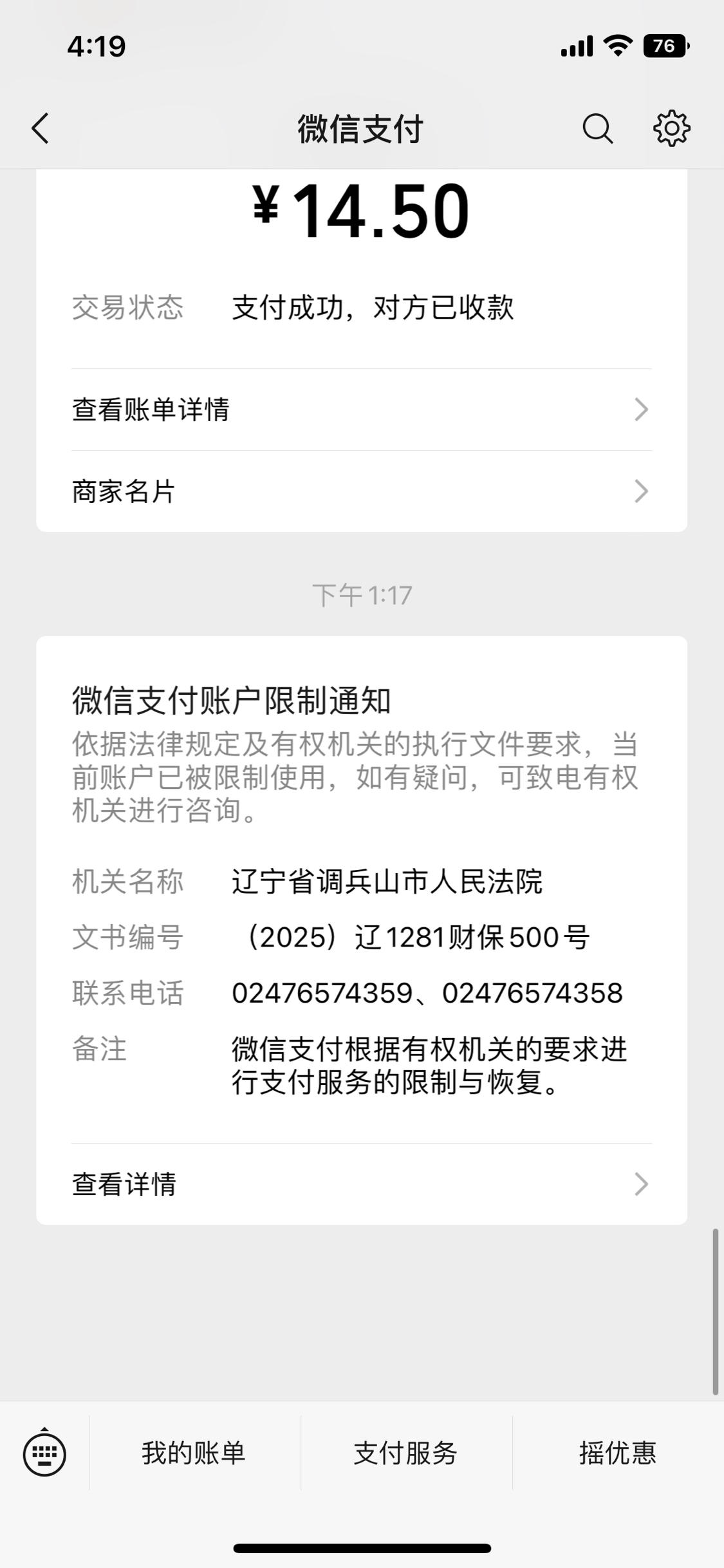Open the 摇优惠 menu
724x1568 pixels.
click(x=618, y=1453)
